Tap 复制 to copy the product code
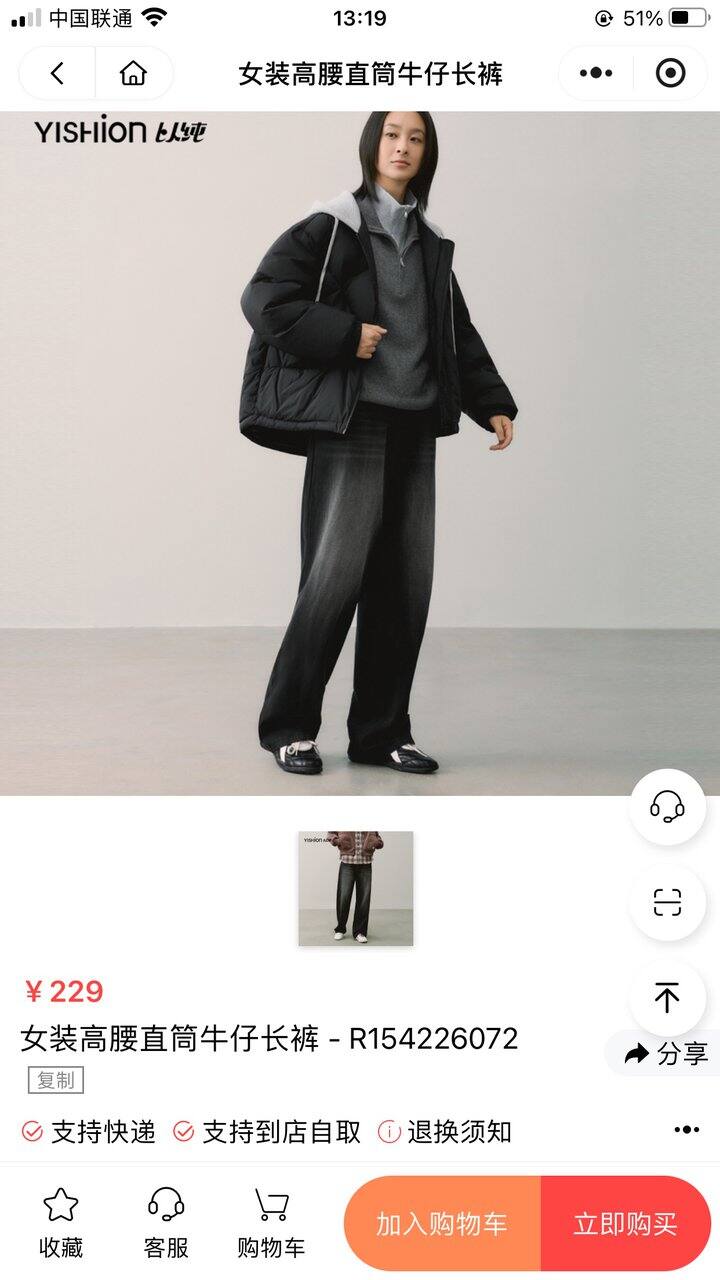The width and height of the screenshot is (720, 1280). tap(55, 1080)
